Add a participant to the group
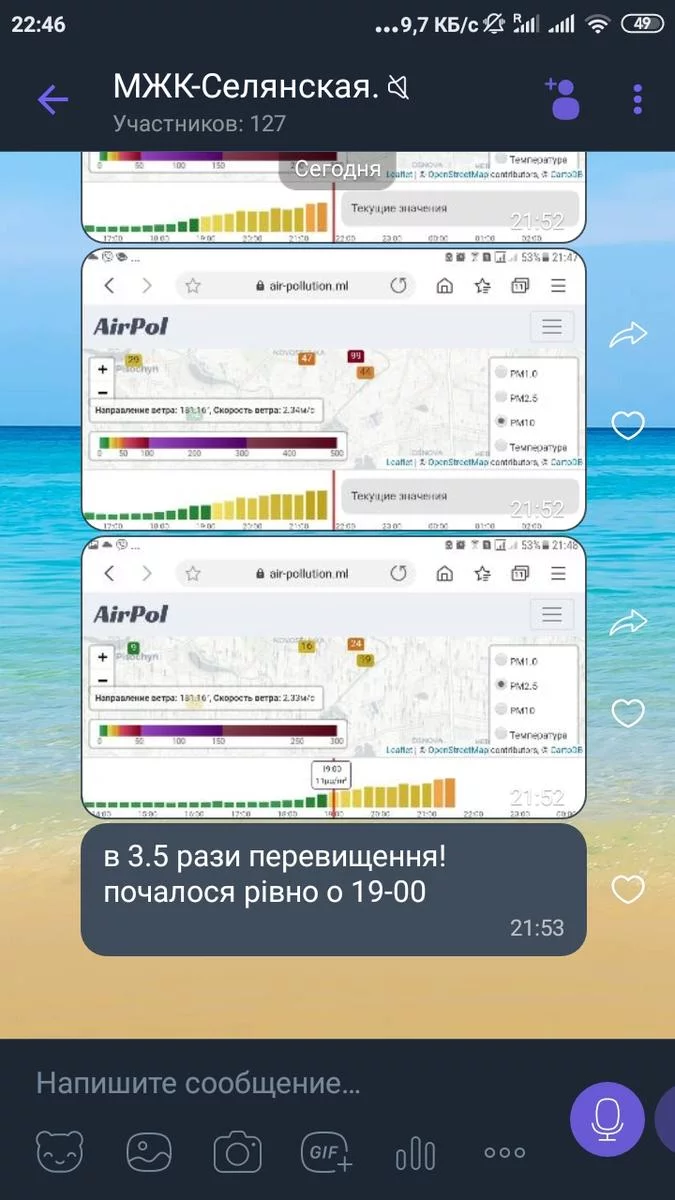675x1200 pixels. pyautogui.click(x=563, y=99)
